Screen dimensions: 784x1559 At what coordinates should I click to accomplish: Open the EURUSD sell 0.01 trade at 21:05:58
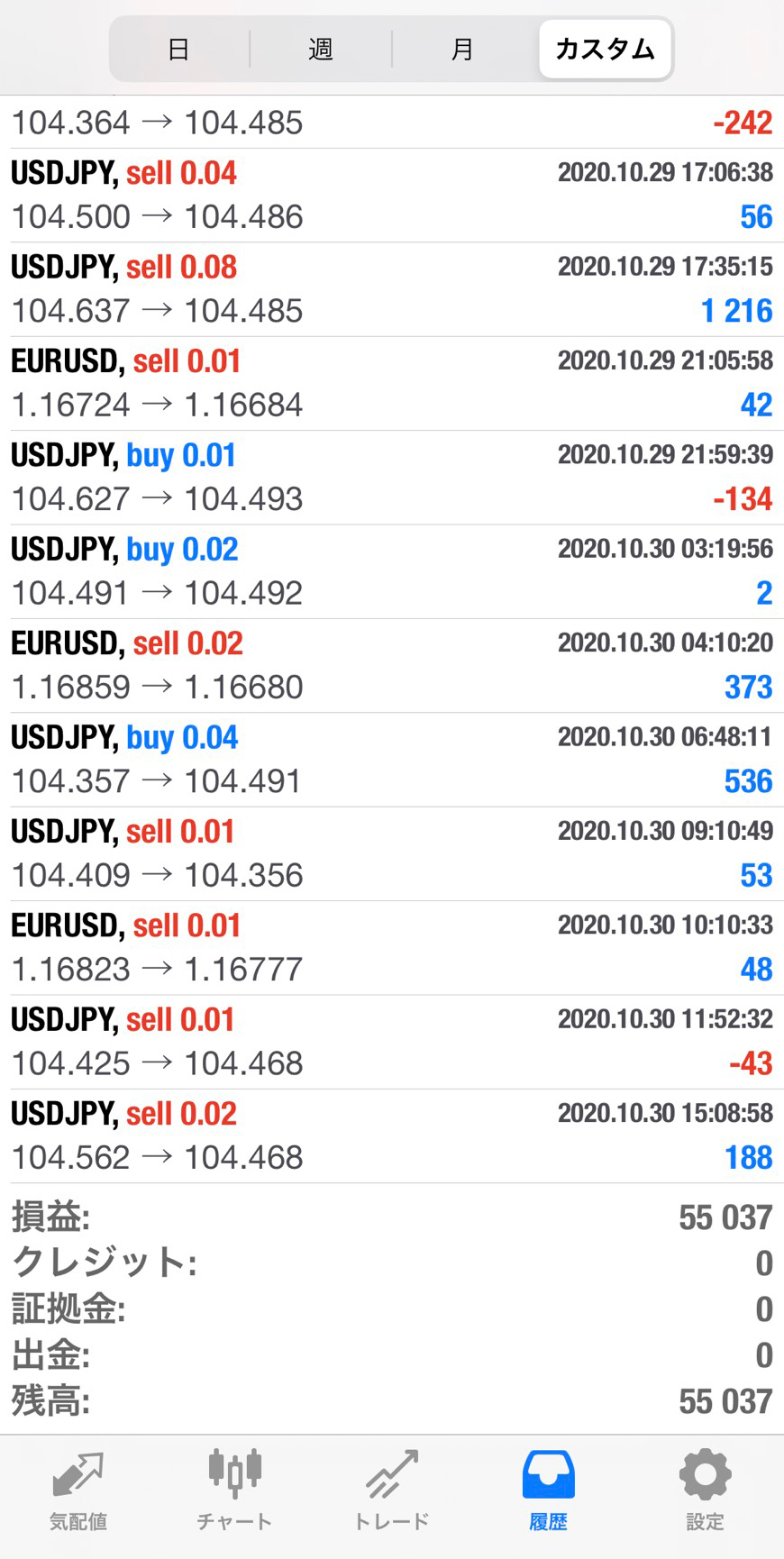pos(391,384)
